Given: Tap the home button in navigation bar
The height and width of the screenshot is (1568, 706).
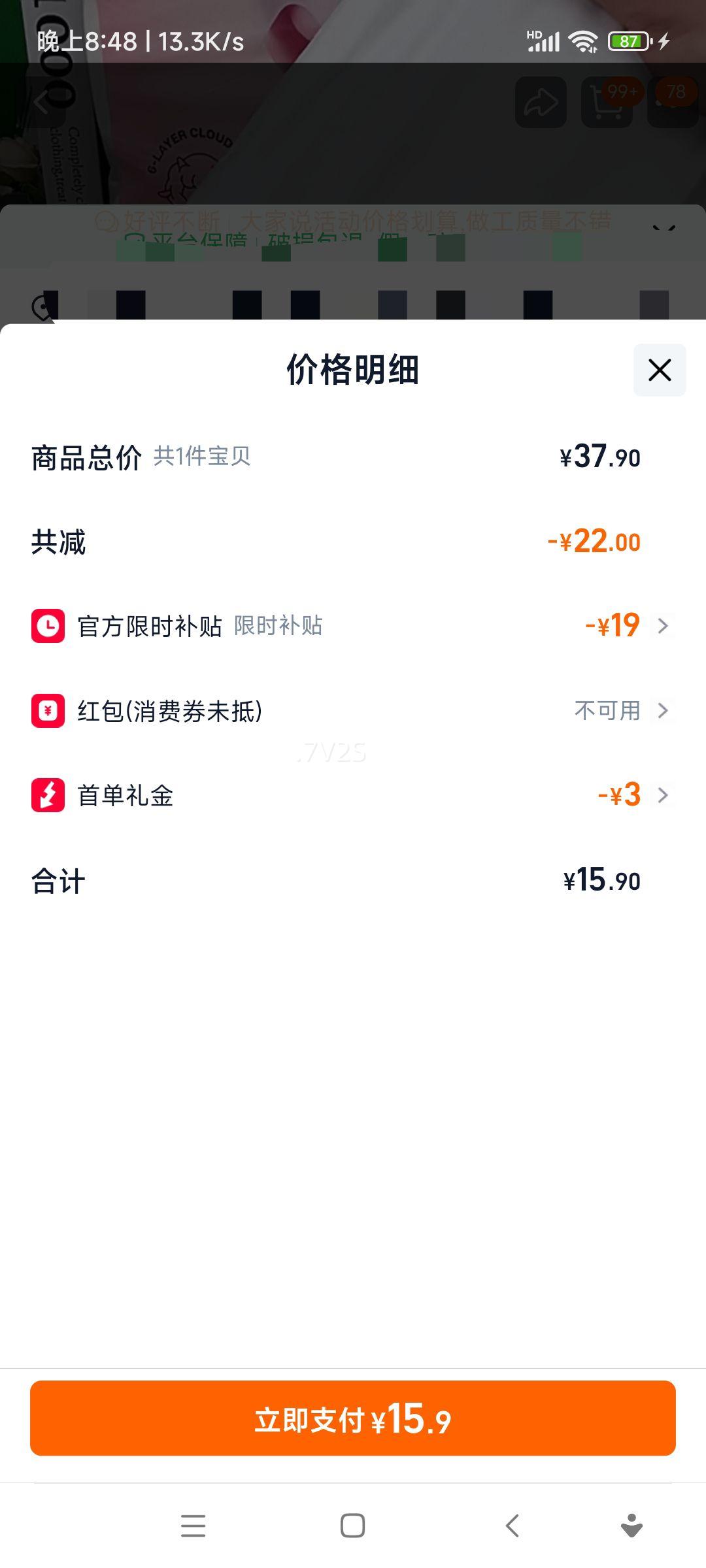Looking at the screenshot, I should click(353, 1526).
